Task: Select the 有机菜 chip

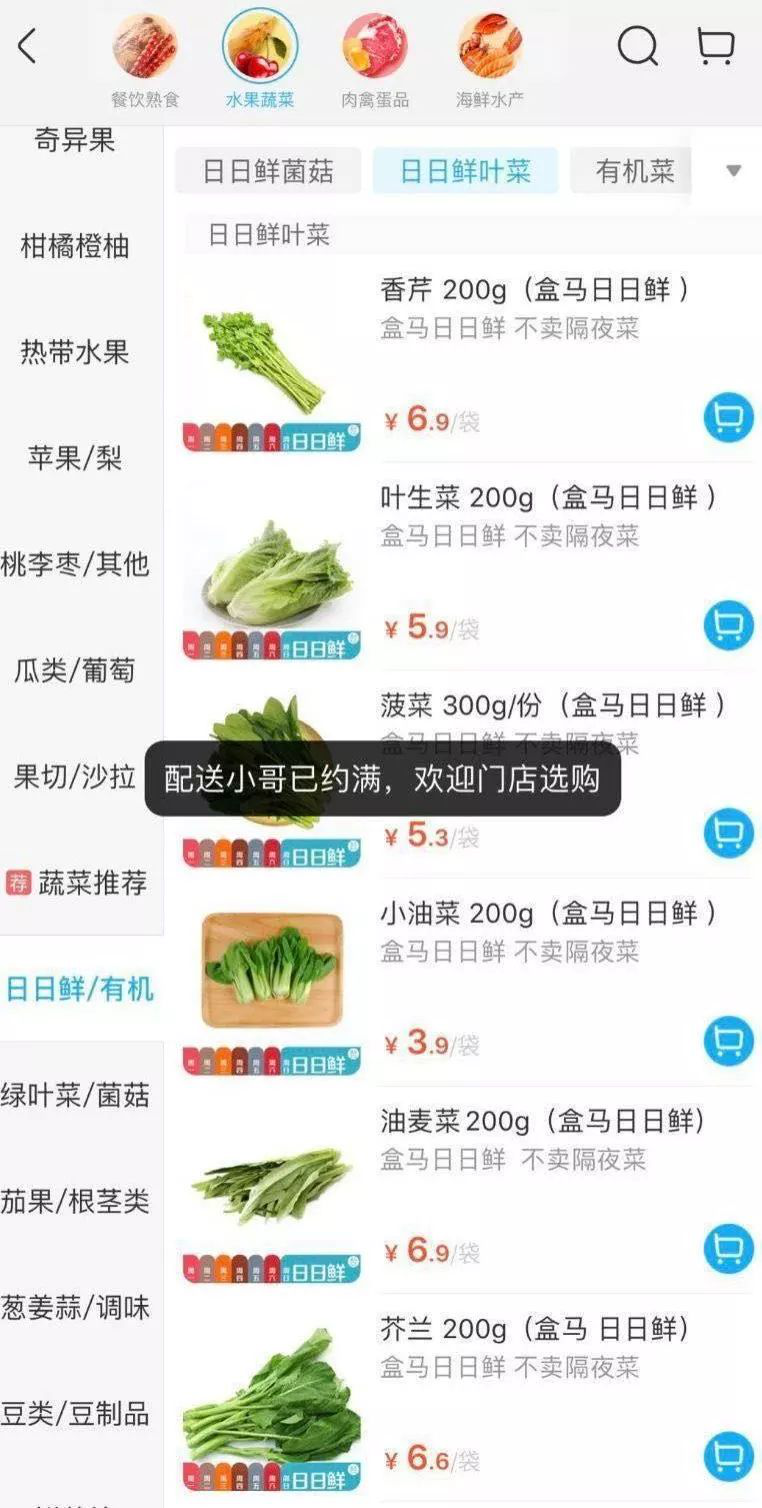Action: 632,171
